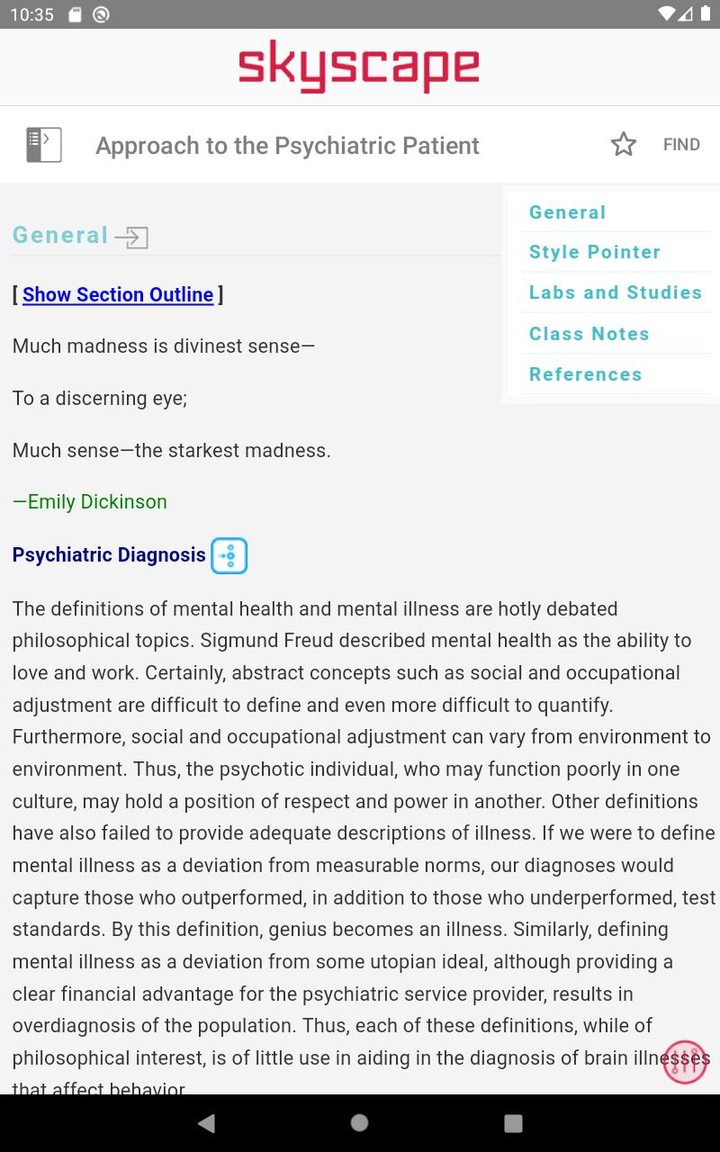The image size is (720, 1152).
Task: Jump to the References section
Action: (585, 374)
